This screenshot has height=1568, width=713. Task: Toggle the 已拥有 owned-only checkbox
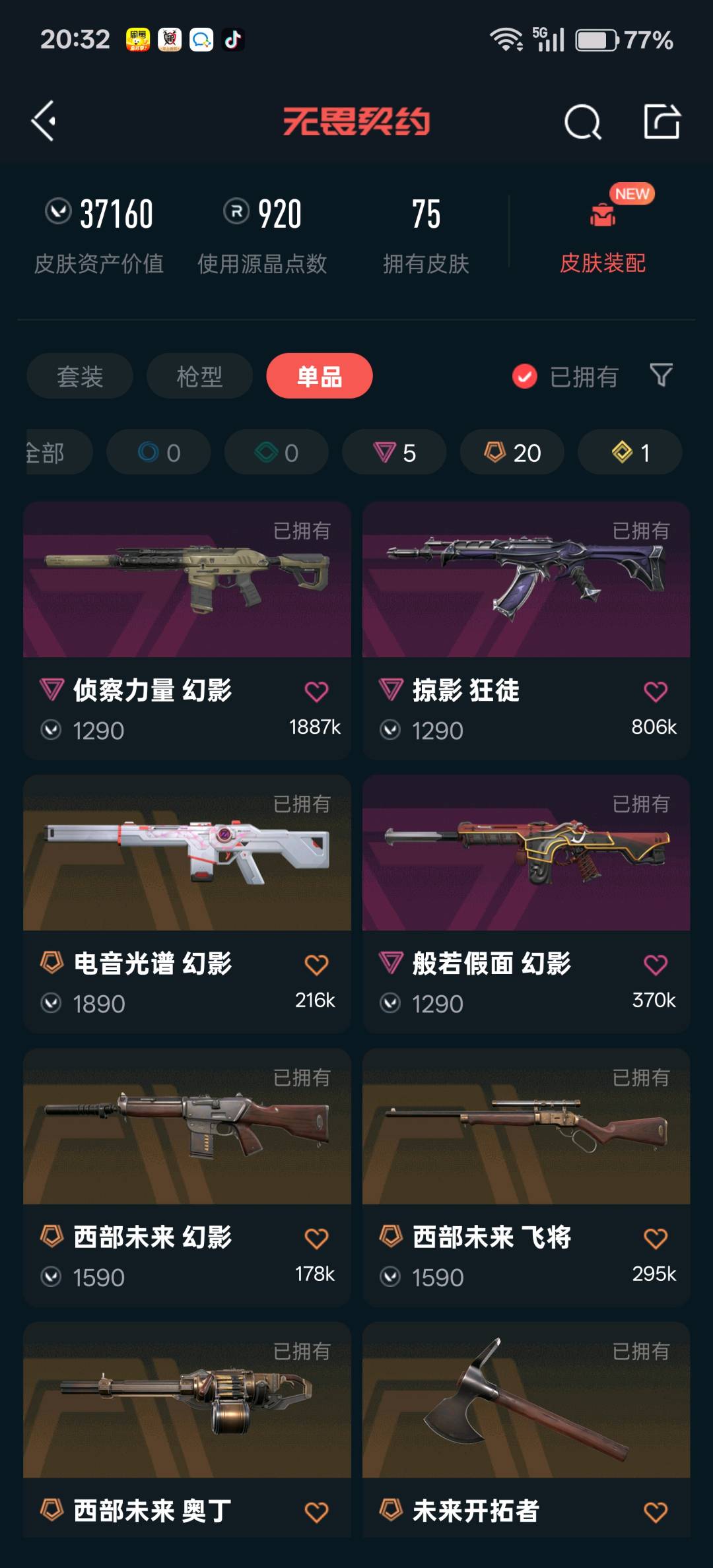coord(525,376)
